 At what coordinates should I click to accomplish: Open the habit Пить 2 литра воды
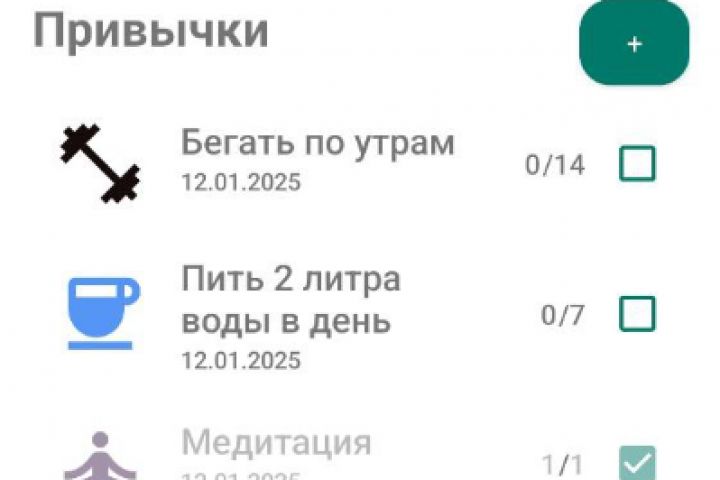pyautogui.click(x=290, y=300)
